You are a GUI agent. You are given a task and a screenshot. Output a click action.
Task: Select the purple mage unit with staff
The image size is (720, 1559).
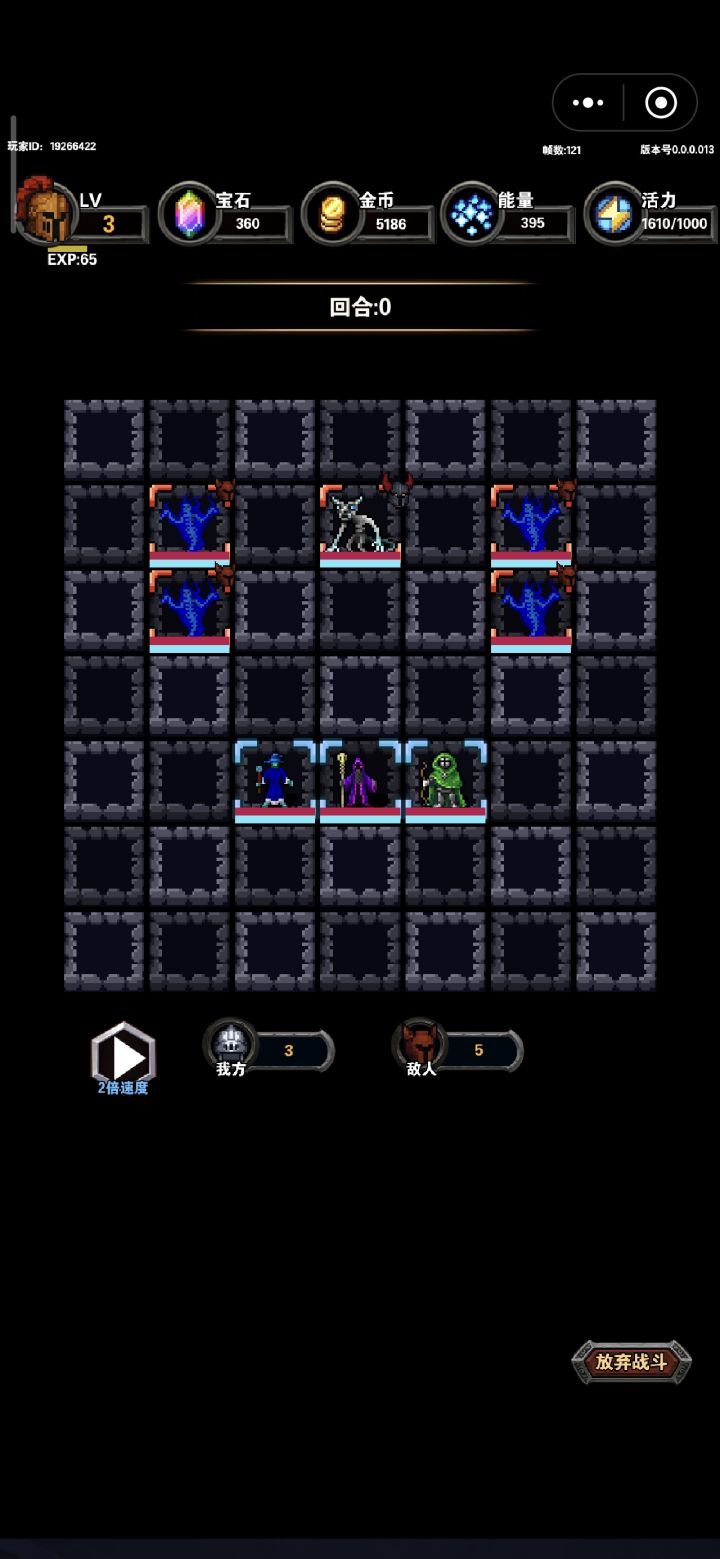pyautogui.click(x=360, y=781)
